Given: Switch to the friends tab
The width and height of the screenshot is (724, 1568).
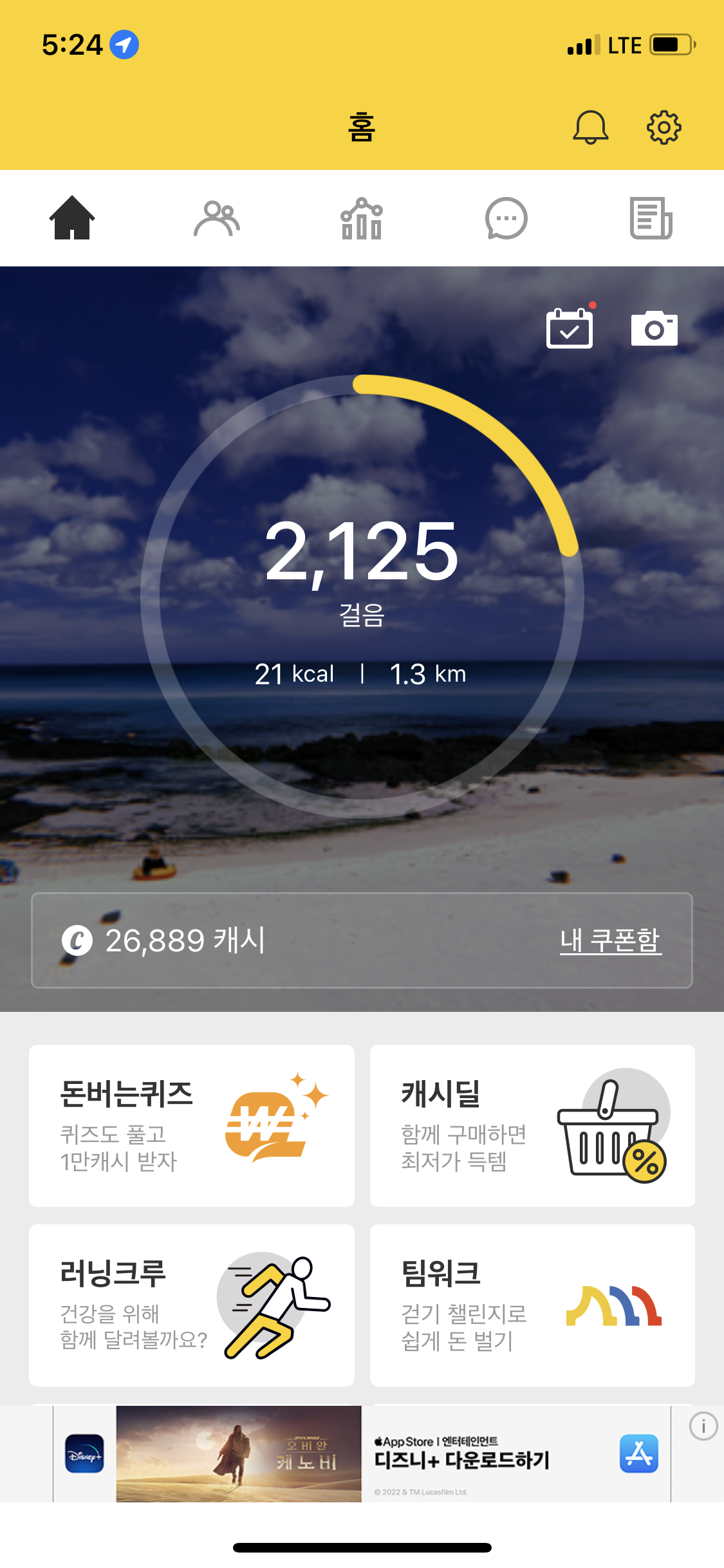Looking at the screenshot, I should point(217,219).
